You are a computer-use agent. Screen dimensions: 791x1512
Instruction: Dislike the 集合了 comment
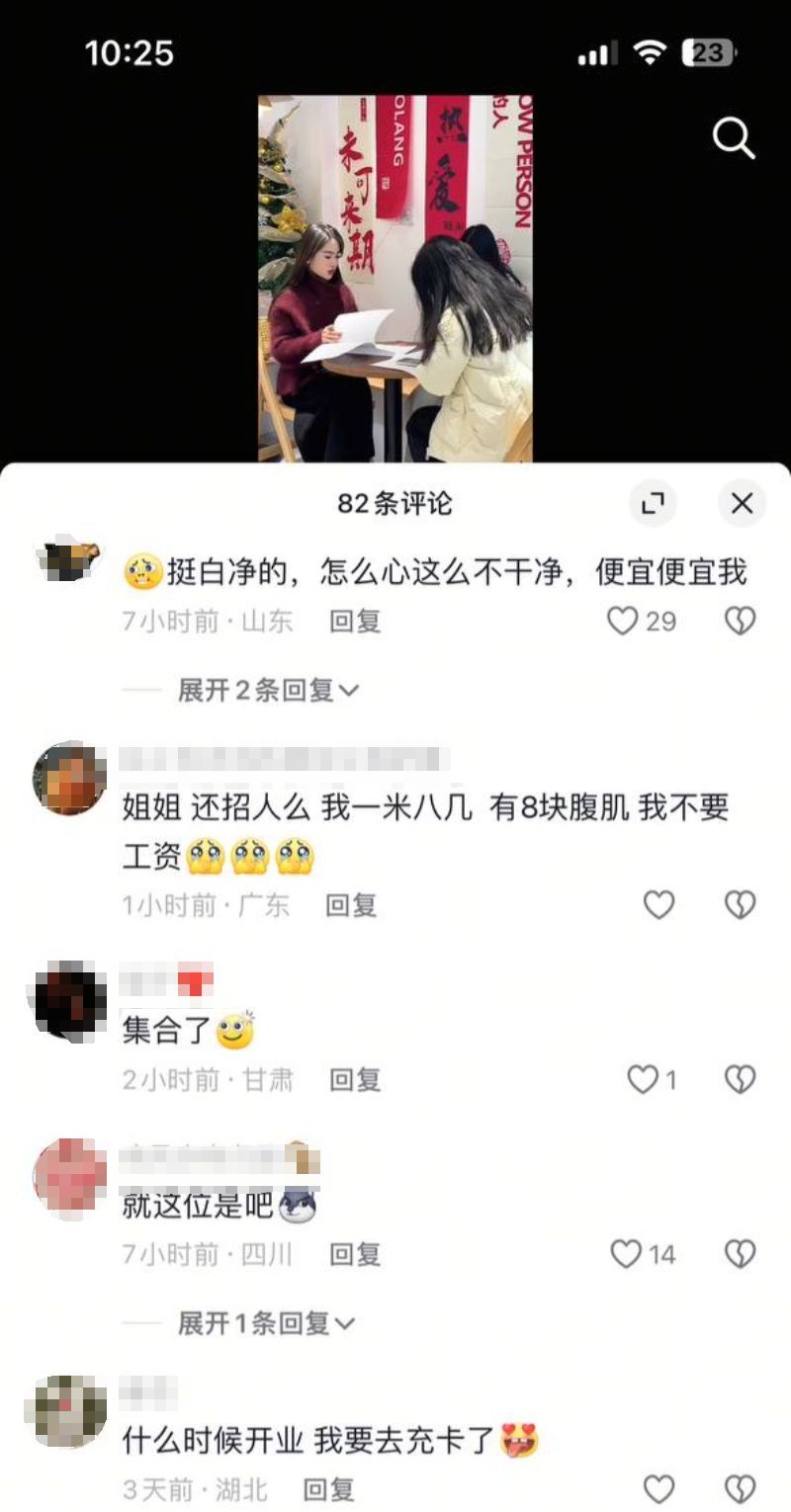tap(741, 1080)
